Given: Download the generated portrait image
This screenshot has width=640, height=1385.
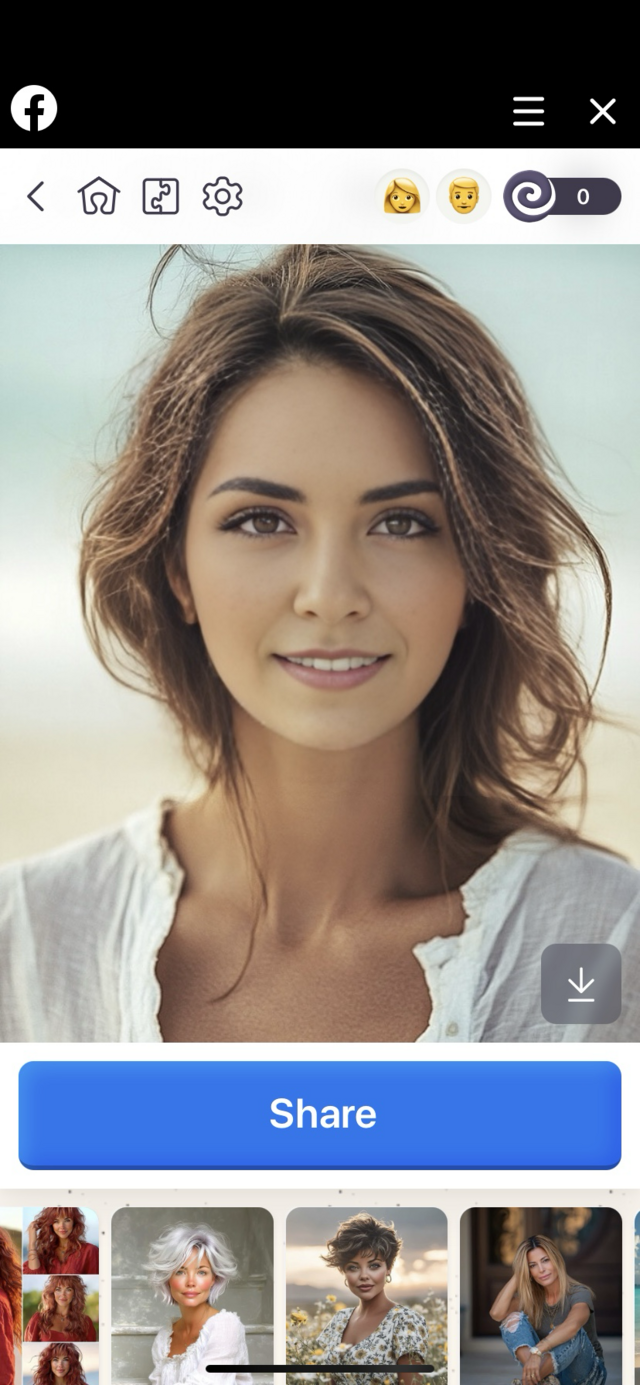Looking at the screenshot, I should (581, 984).
